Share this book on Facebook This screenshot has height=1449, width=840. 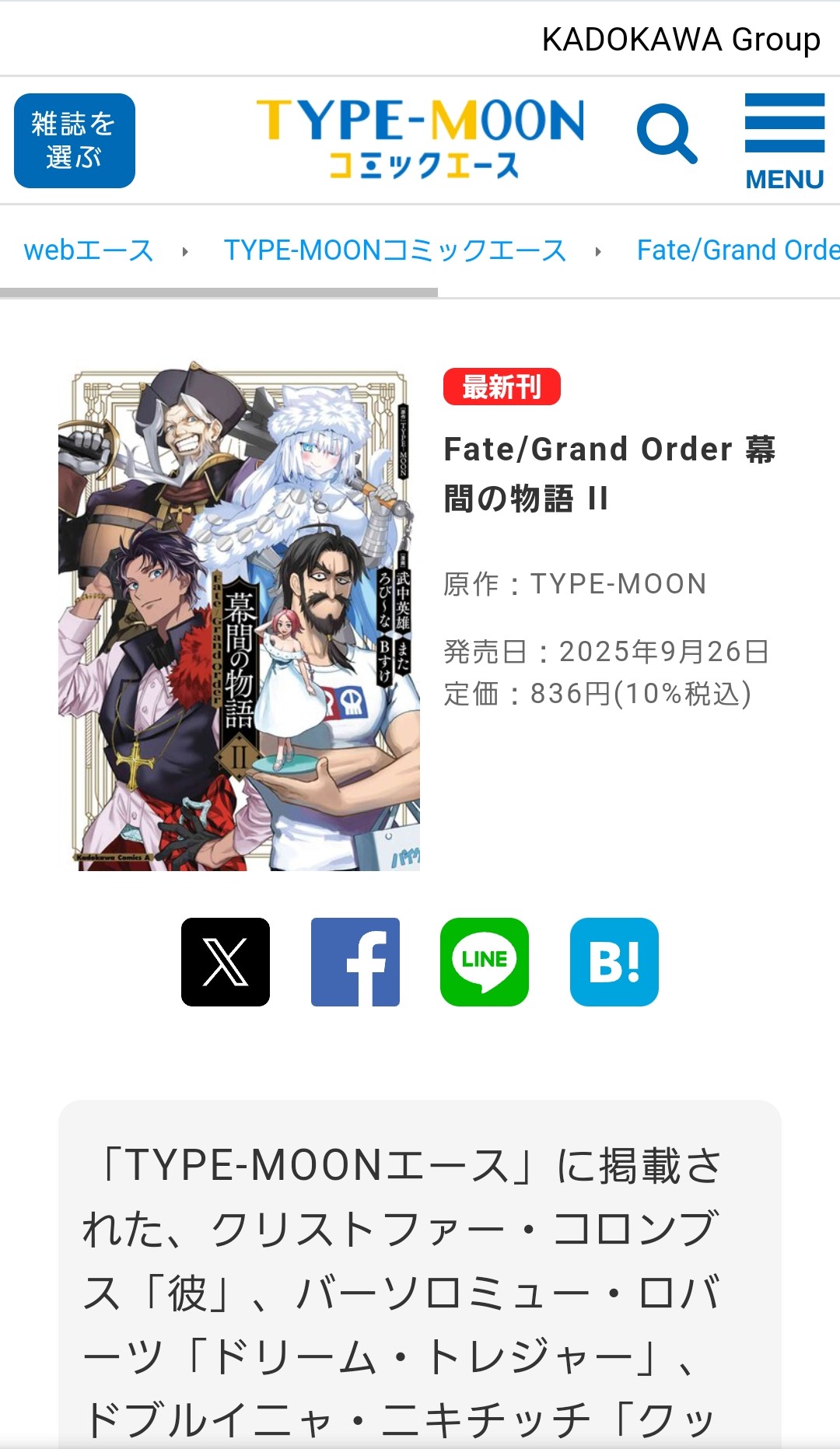pyautogui.click(x=355, y=962)
